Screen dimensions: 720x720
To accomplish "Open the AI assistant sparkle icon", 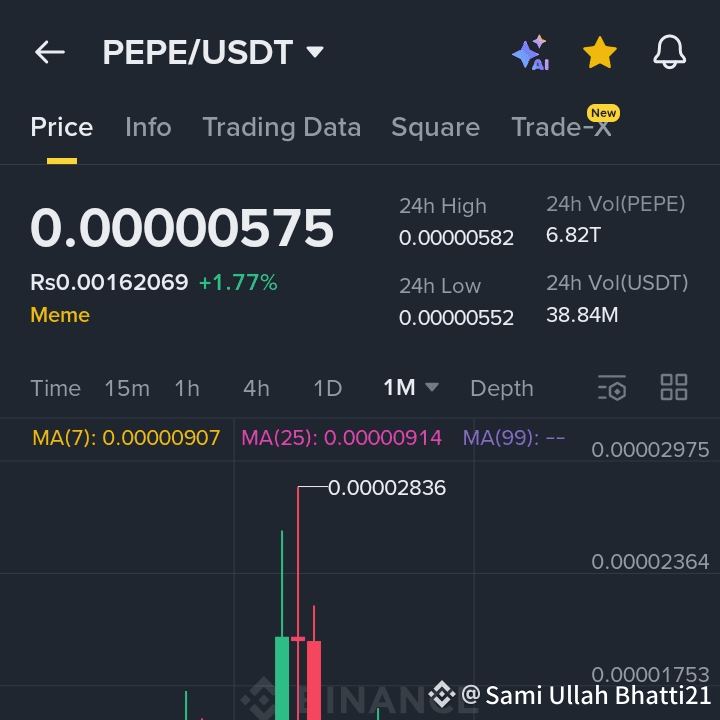I will point(530,53).
